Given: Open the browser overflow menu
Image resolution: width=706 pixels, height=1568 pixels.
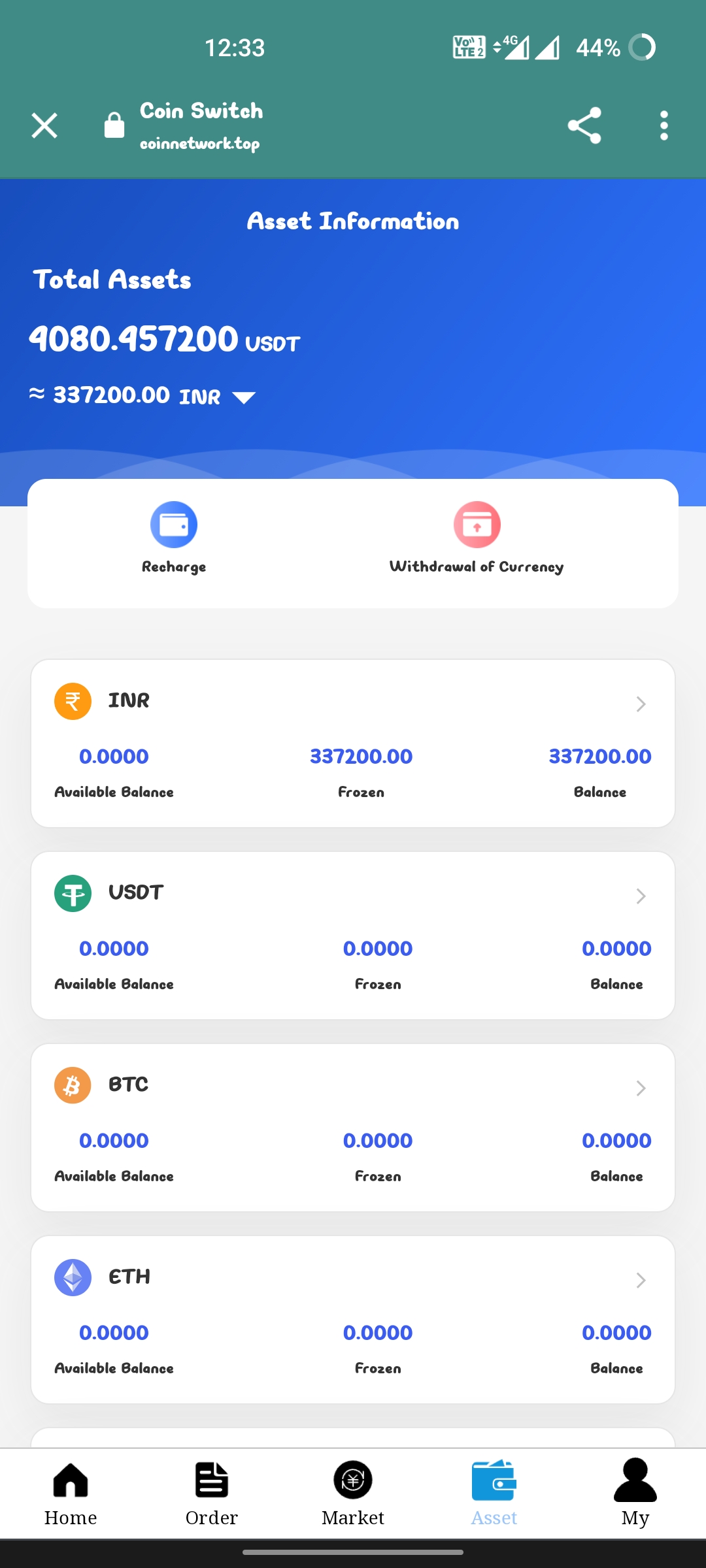Looking at the screenshot, I should 664,125.
